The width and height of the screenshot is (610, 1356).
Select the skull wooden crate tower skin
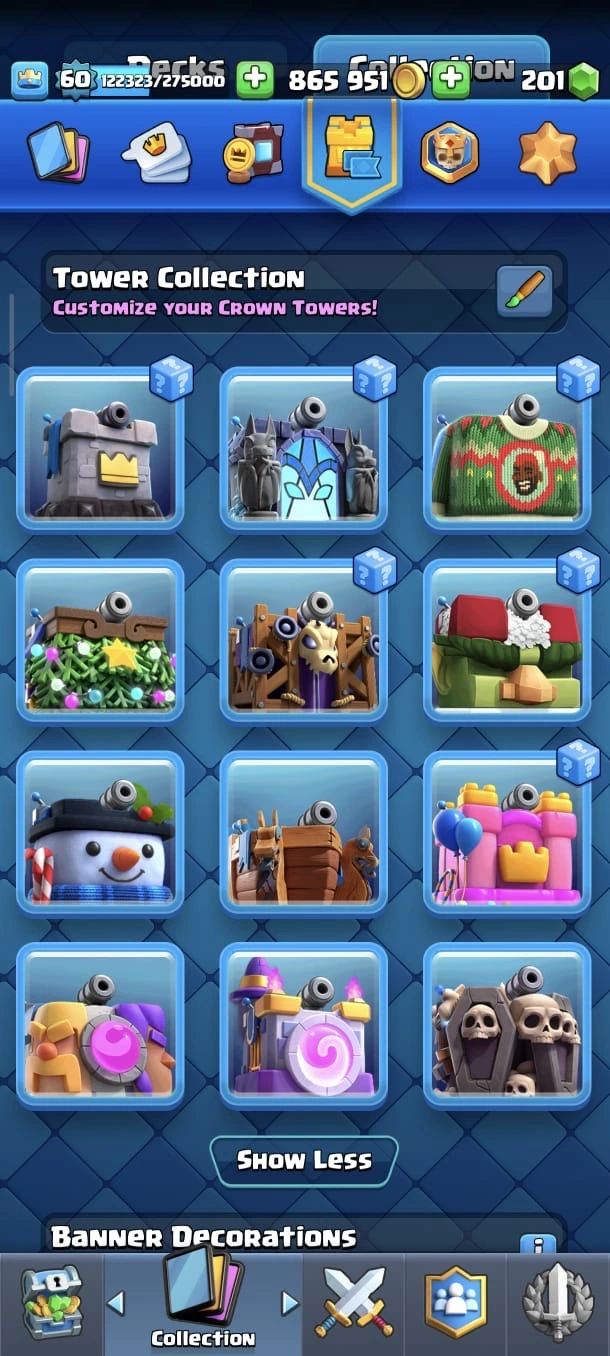tap(304, 641)
